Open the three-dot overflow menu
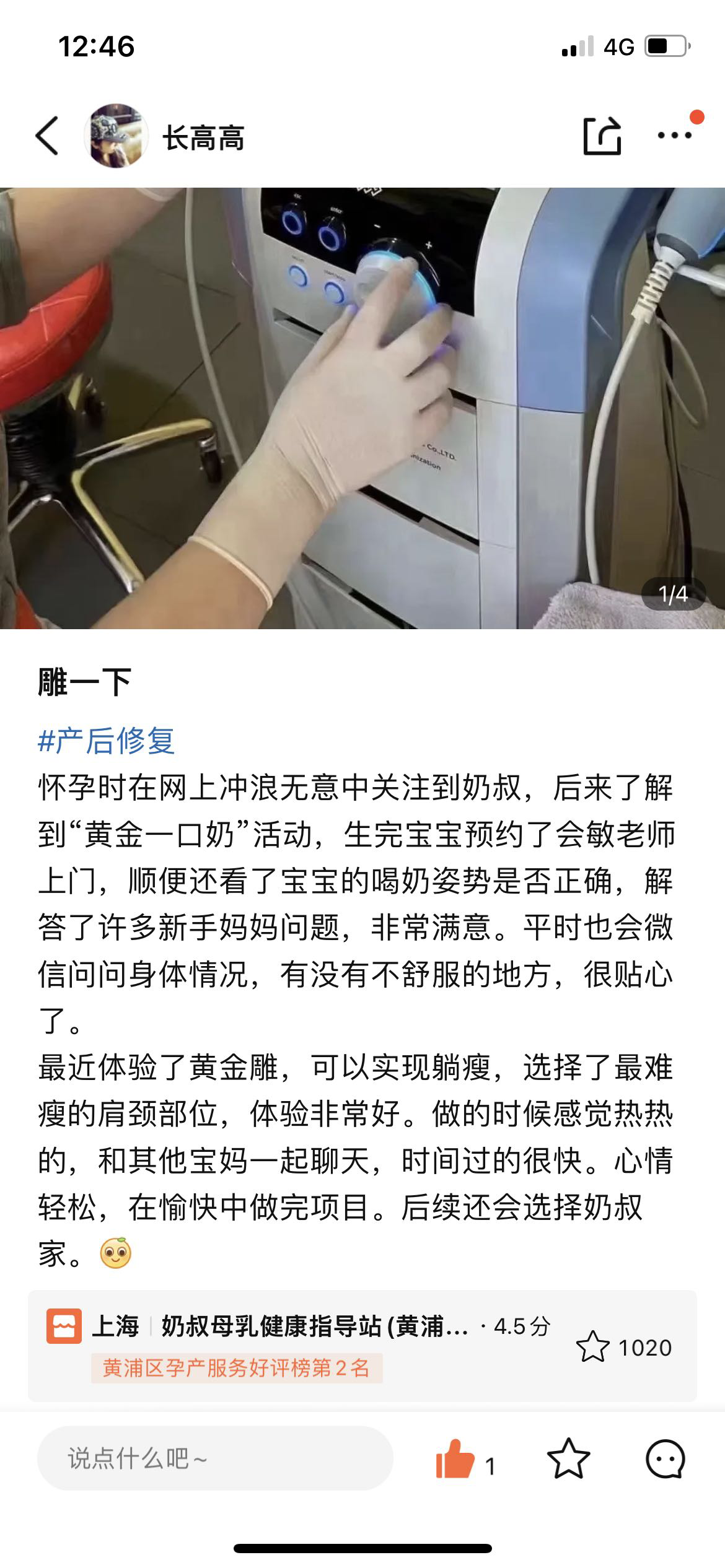The height and width of the screenshot is (1568, 725). (674, 136)
